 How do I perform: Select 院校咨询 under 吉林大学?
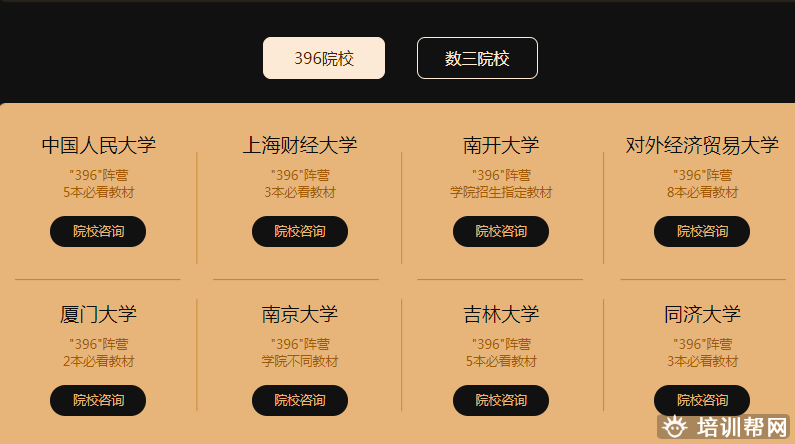pos(501,400)
